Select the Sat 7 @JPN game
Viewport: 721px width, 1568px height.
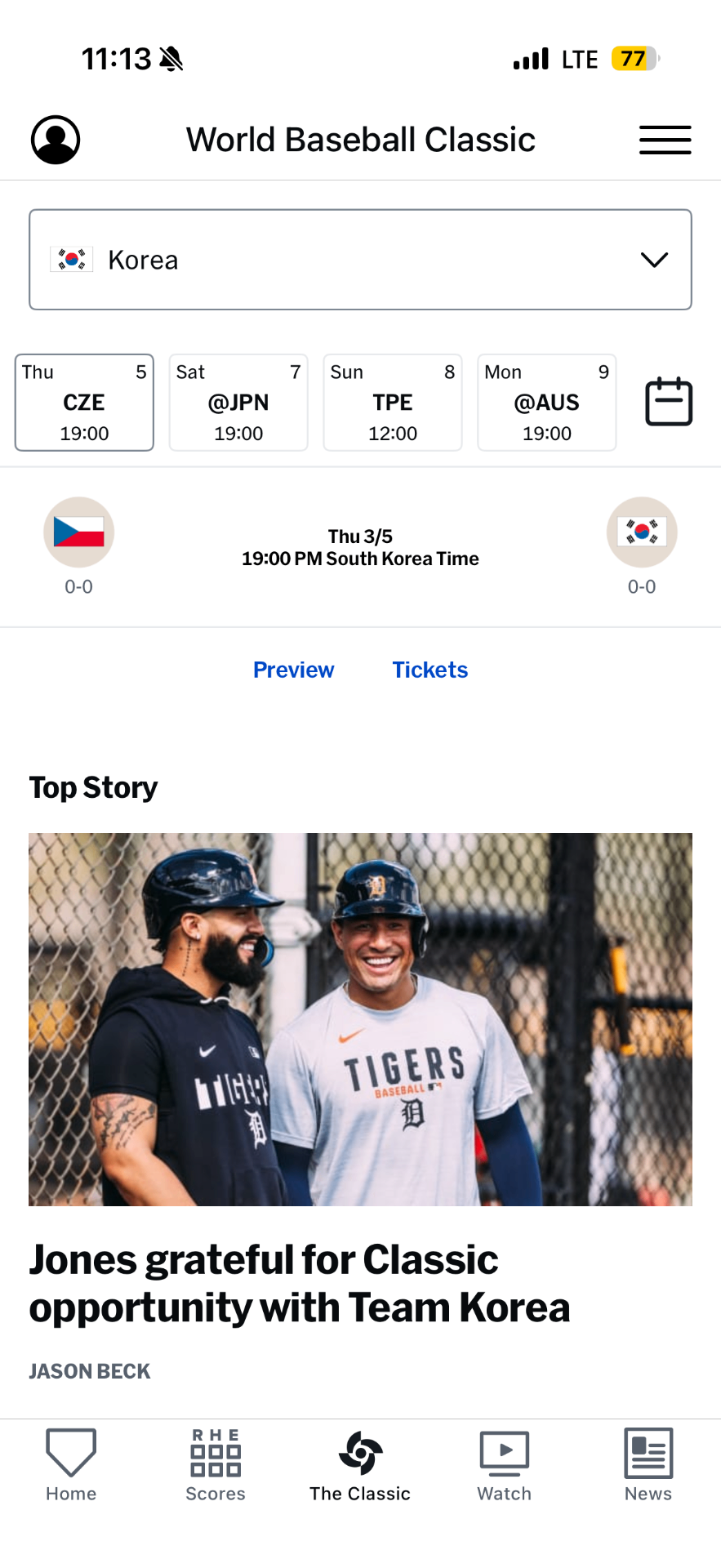[x=238, y=403]
